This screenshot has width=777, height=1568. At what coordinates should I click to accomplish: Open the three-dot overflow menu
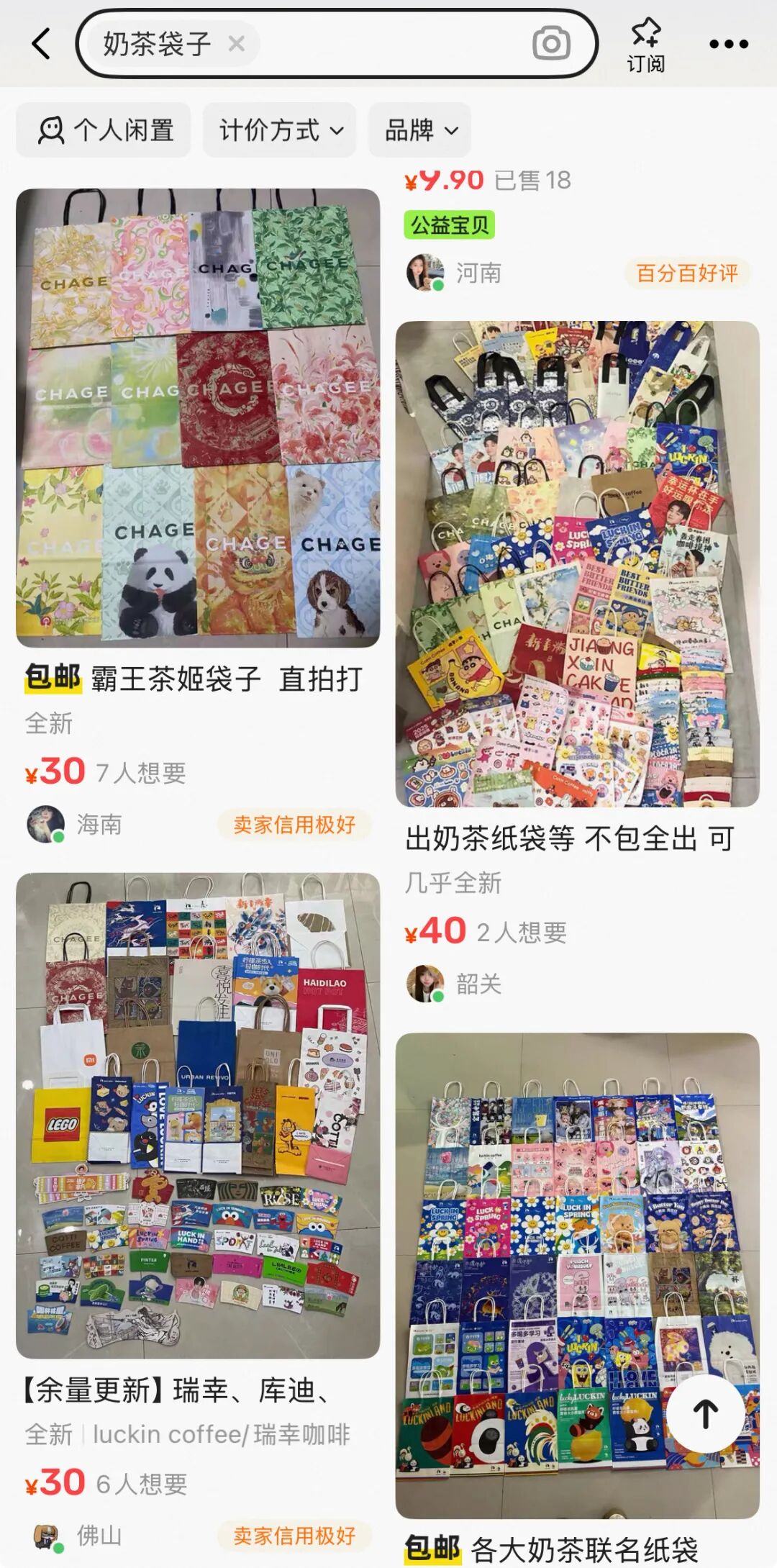coord(728,45)
